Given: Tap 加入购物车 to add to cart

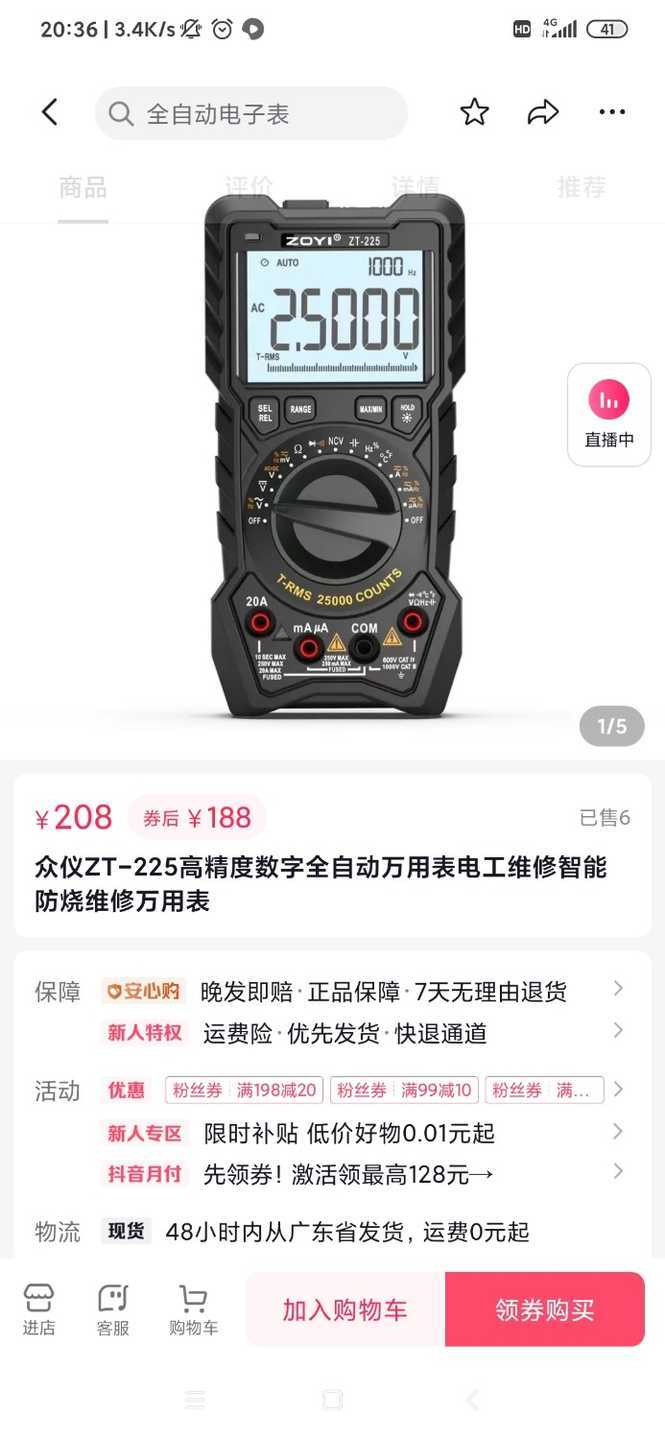Looking at the screenshot, I should click(x=345, y=1309).
